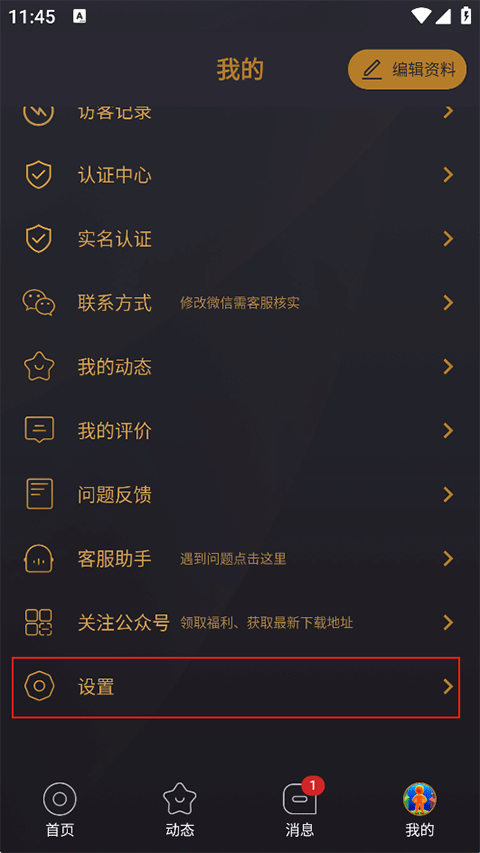Open the 实名认证 row

coord(240,239)
